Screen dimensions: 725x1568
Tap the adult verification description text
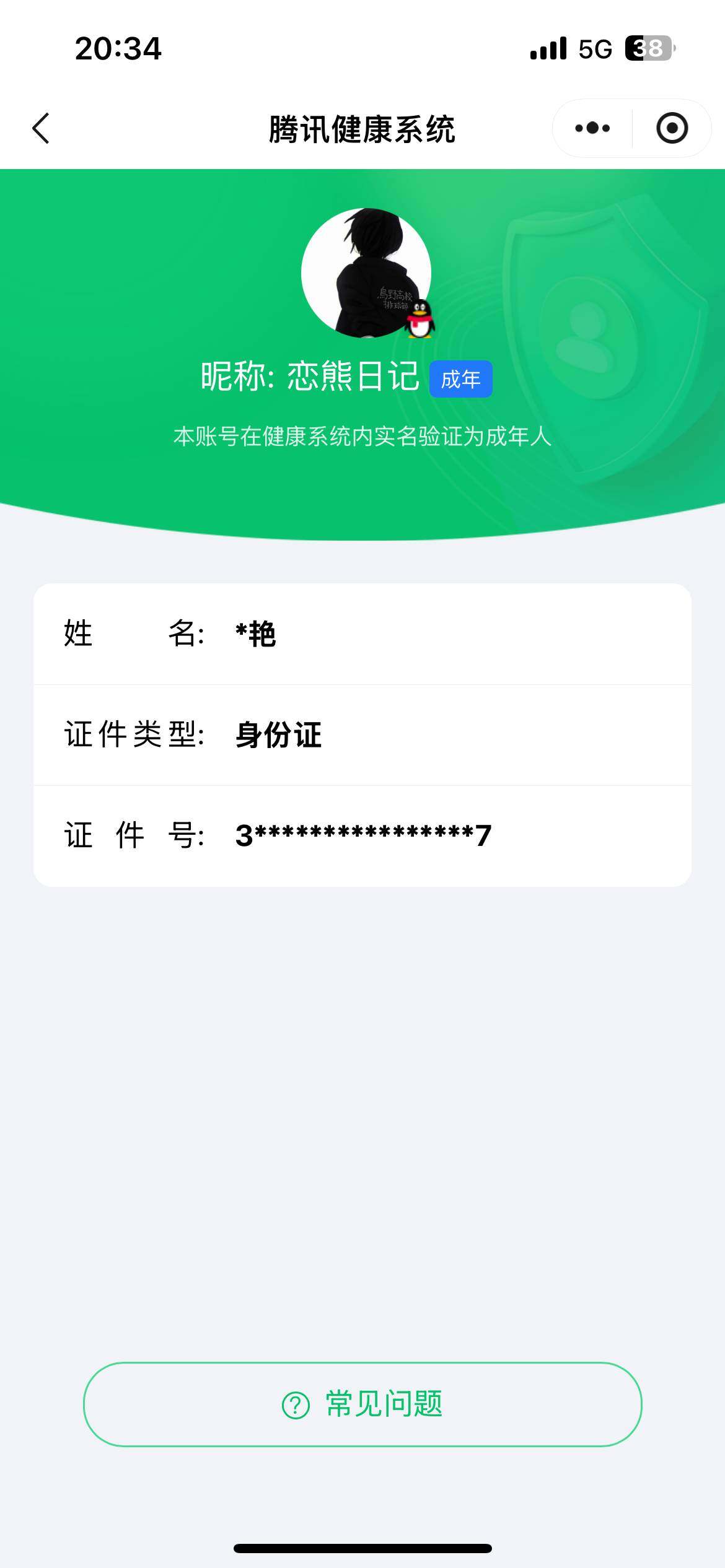pyautogui.click(x=362, y=437)
